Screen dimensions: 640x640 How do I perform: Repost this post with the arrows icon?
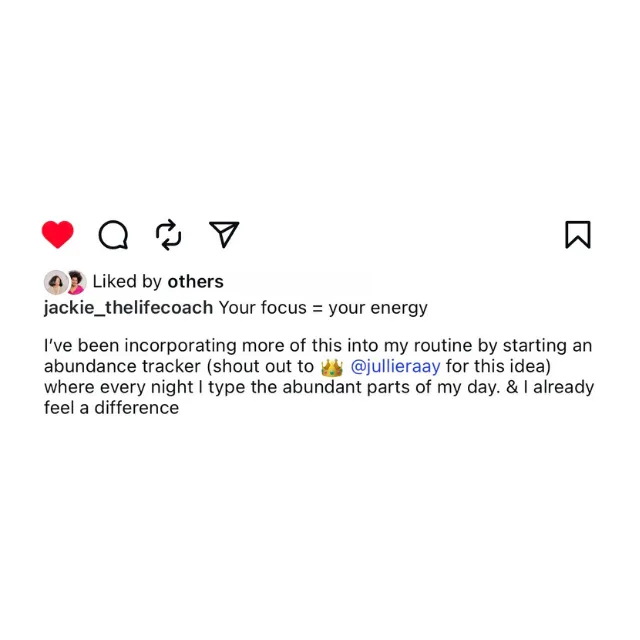point(169,235)
